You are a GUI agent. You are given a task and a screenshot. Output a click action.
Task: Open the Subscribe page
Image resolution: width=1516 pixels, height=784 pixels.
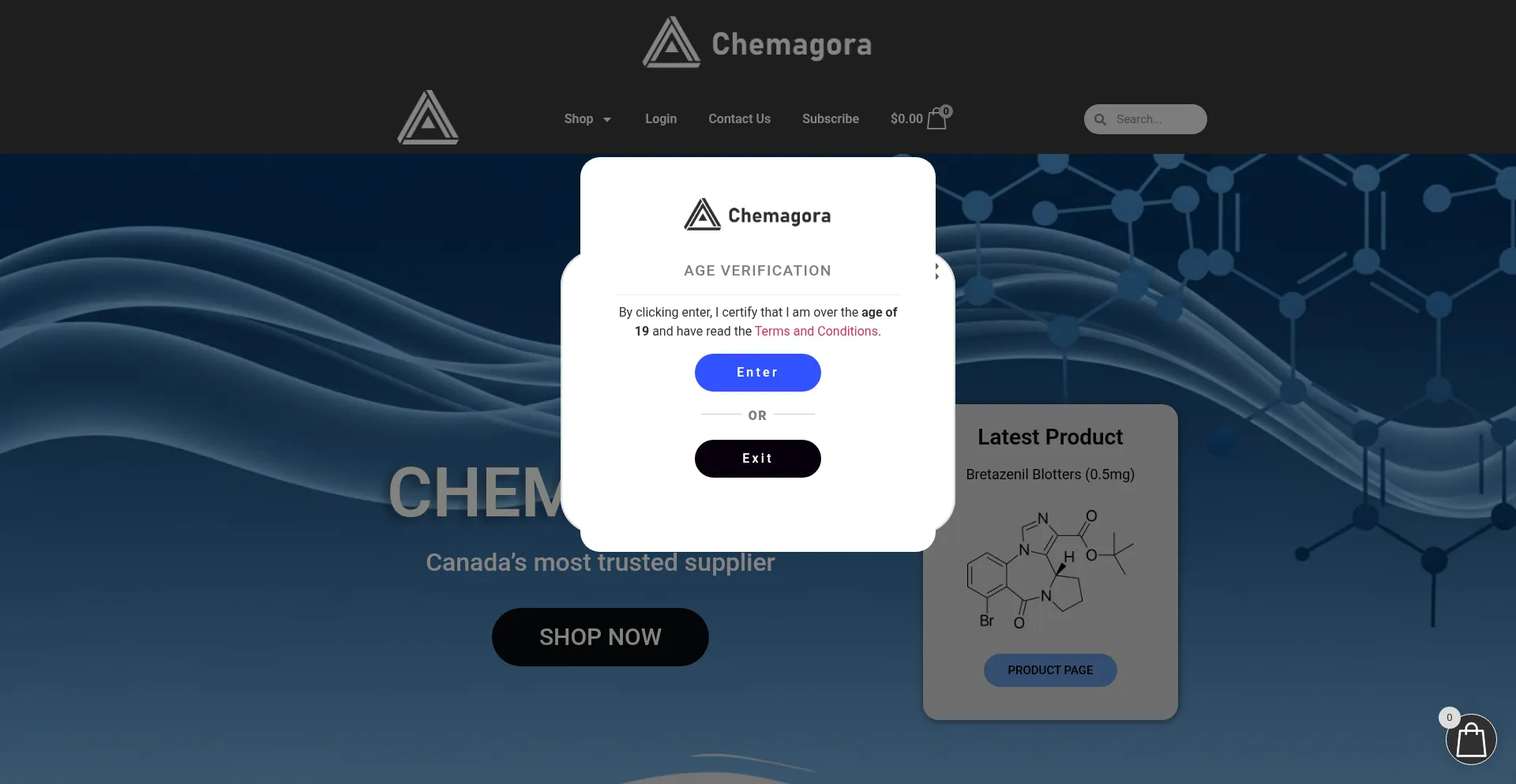(830, 119)
